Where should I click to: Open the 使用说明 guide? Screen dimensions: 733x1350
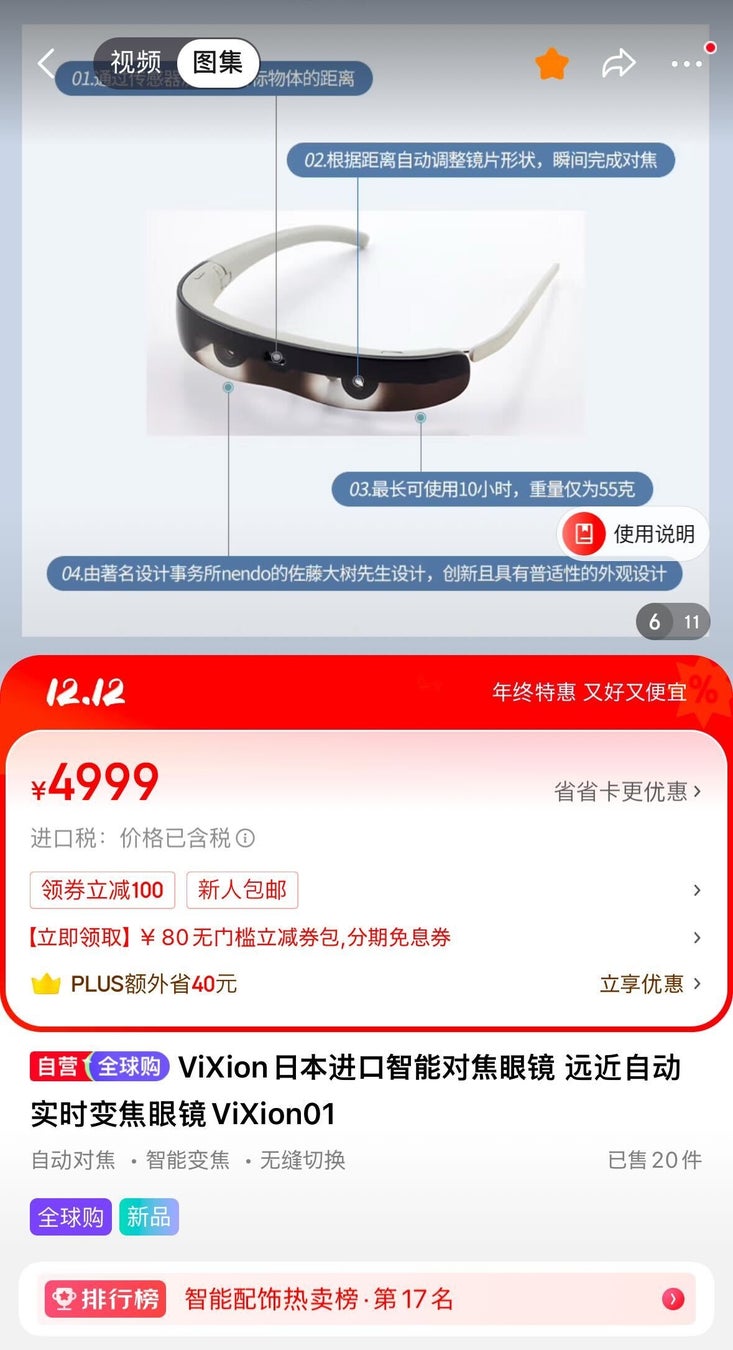pyautogui.click(x=633, y=534)
